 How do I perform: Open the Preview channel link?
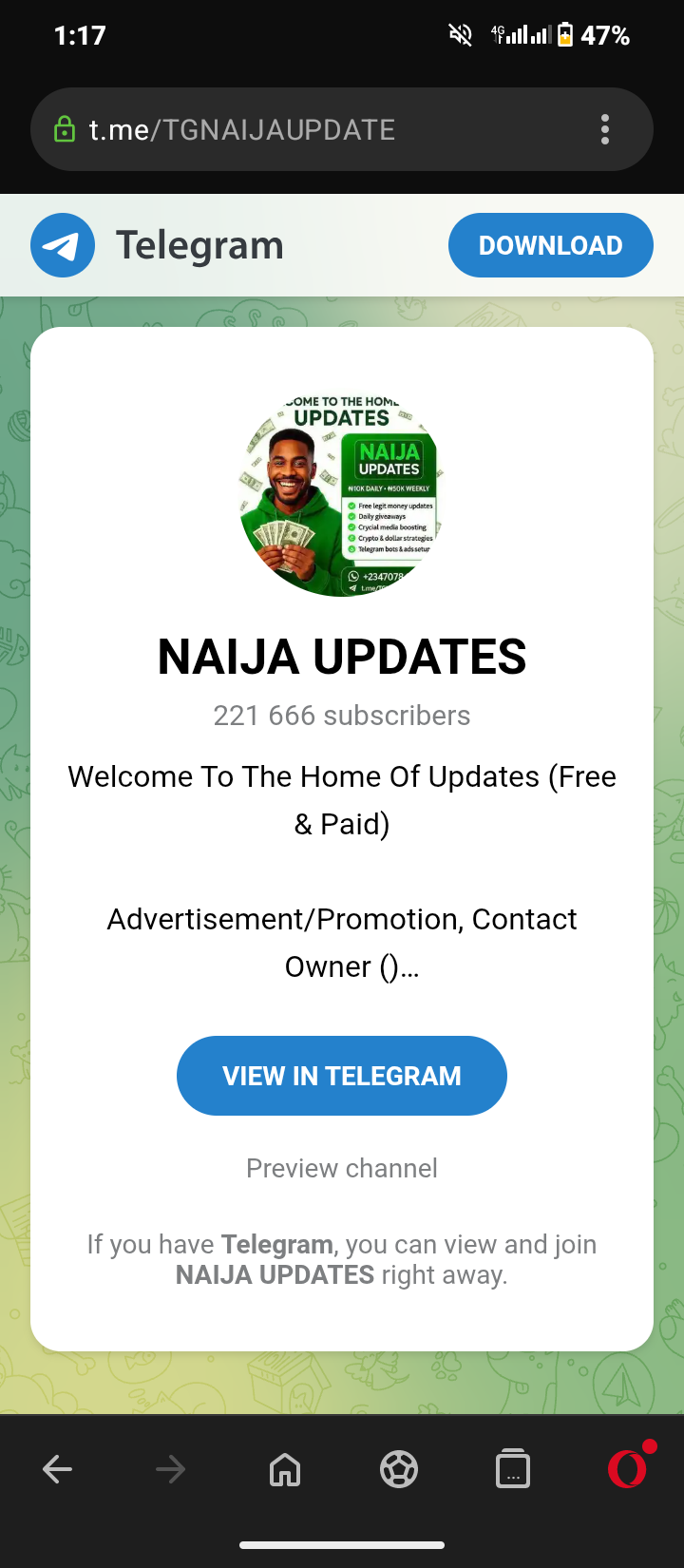[x=342, y=1168]
